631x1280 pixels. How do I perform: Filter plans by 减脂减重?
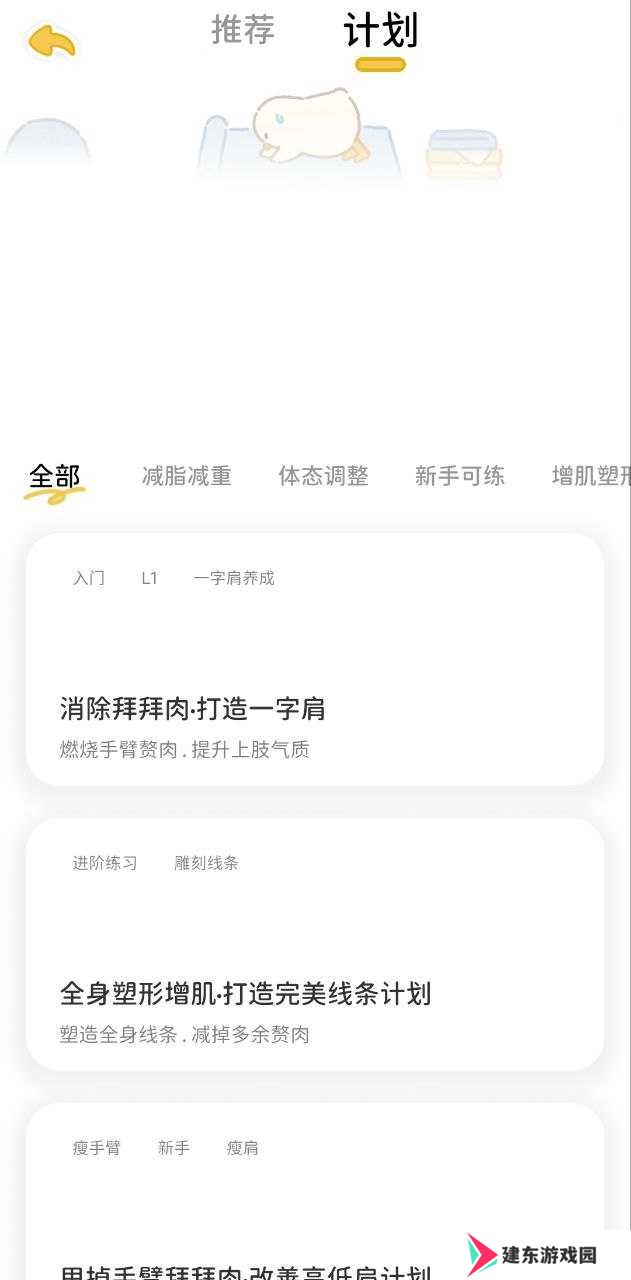coord(187,477)
